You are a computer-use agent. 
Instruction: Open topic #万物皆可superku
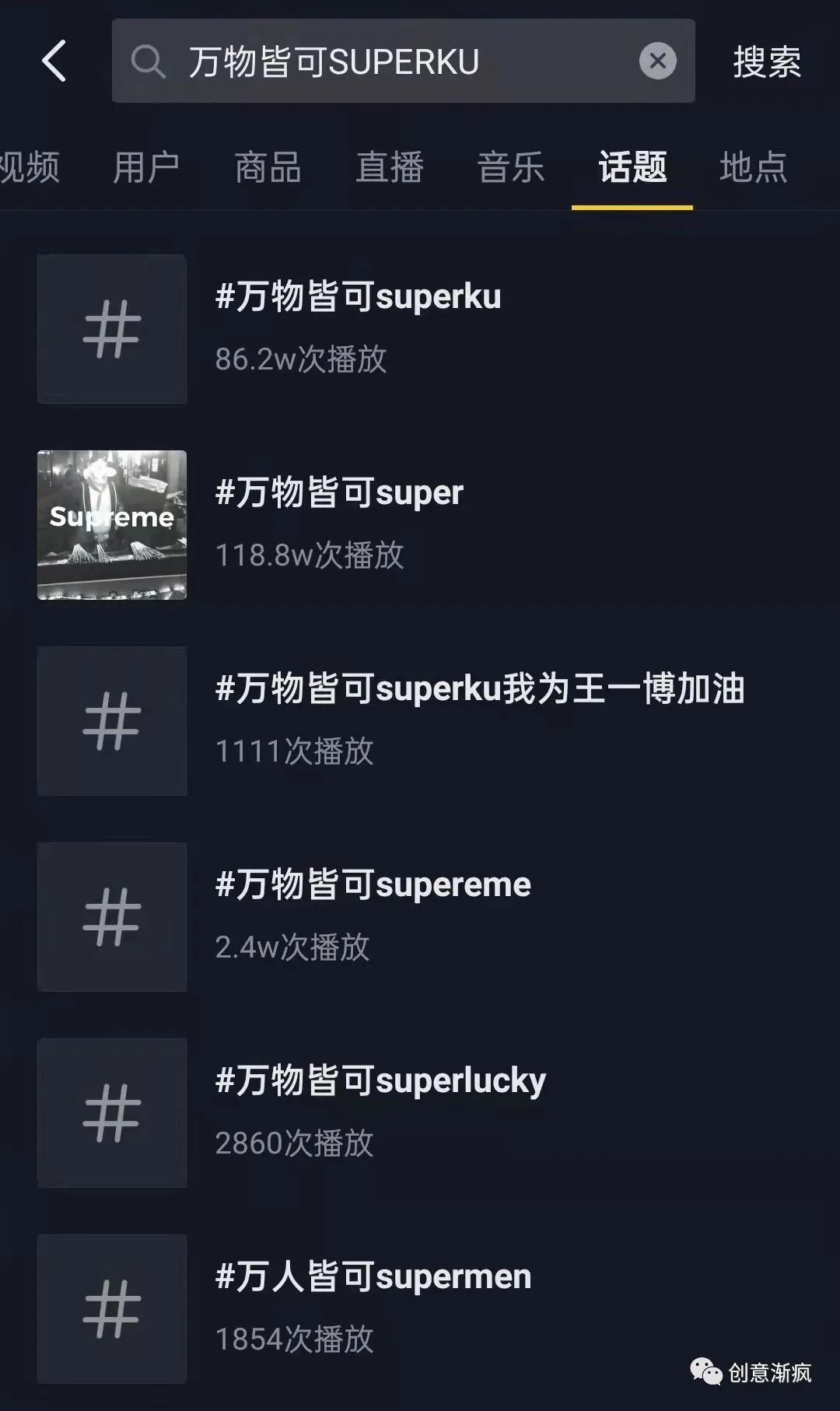[358, 327]
